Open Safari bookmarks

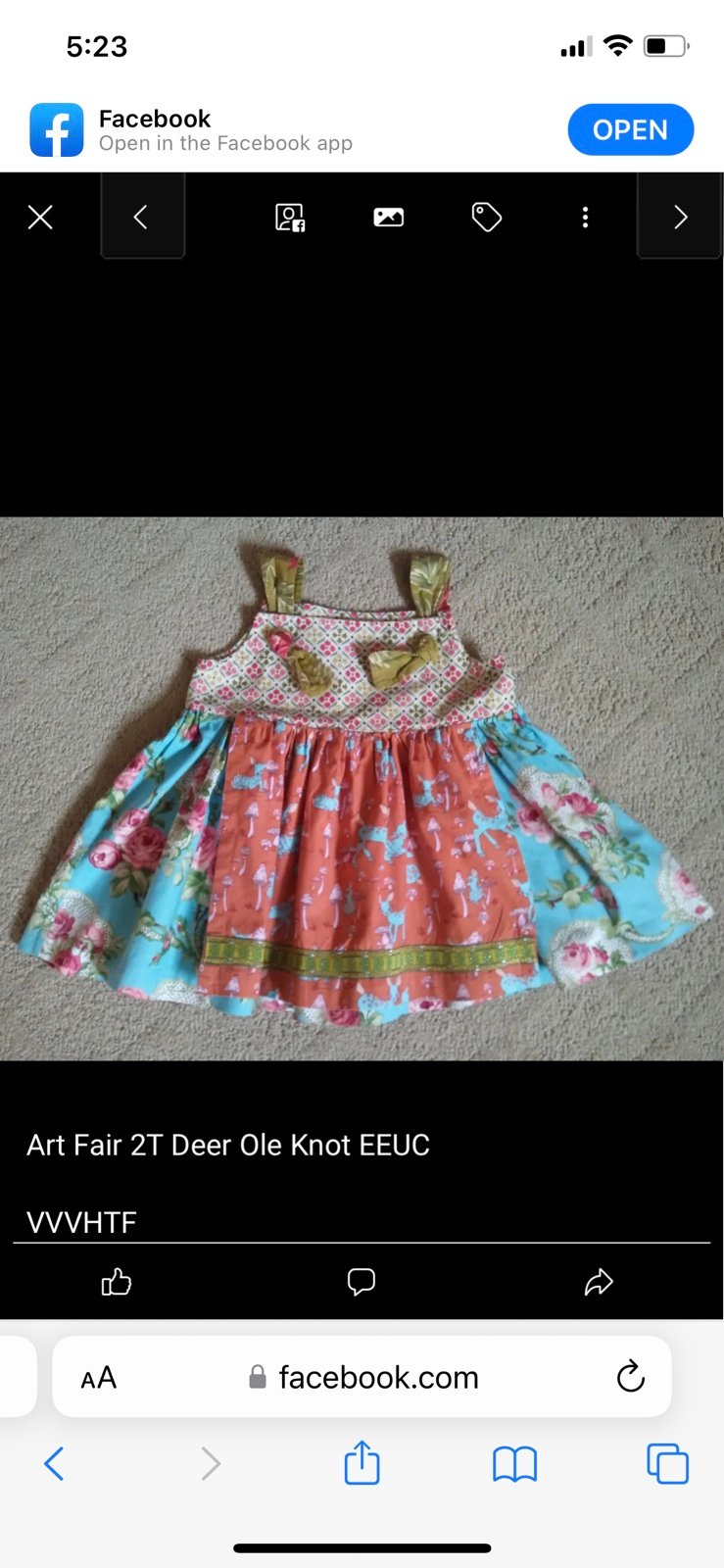coord(514,1464)
